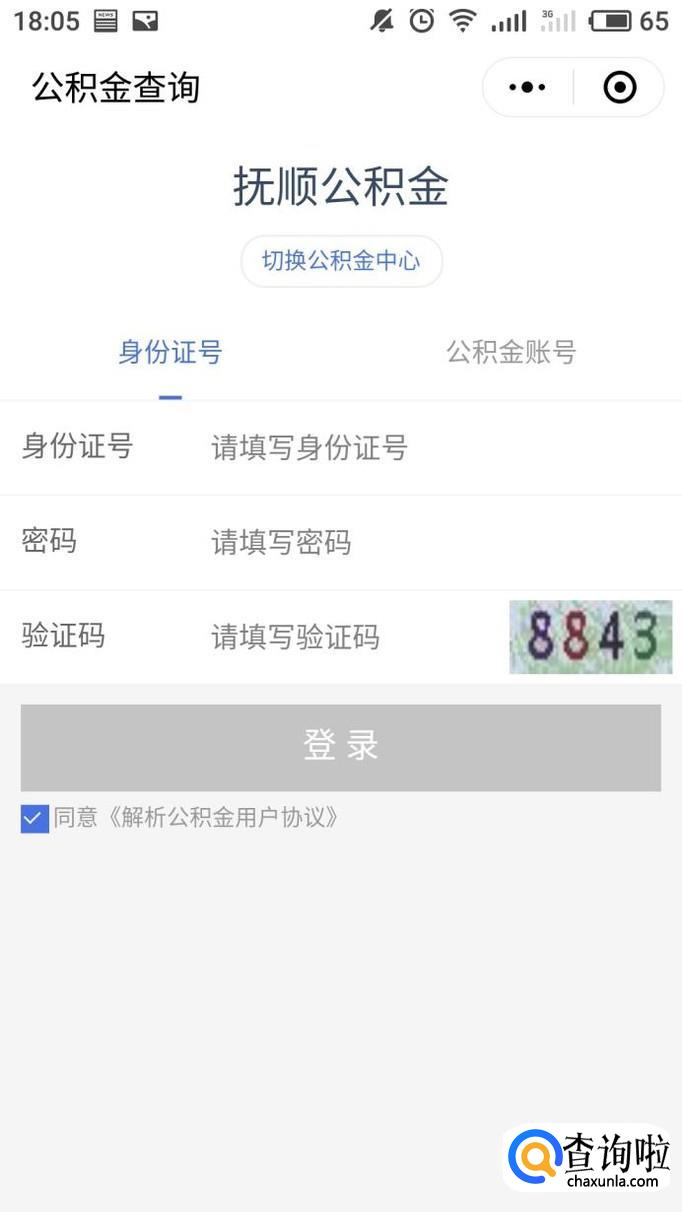The height and width of the screenshot is (1212, 682).
Task: Focus the 请填写密码 password field
Action: pyautogui.click(x=400, y=543)
